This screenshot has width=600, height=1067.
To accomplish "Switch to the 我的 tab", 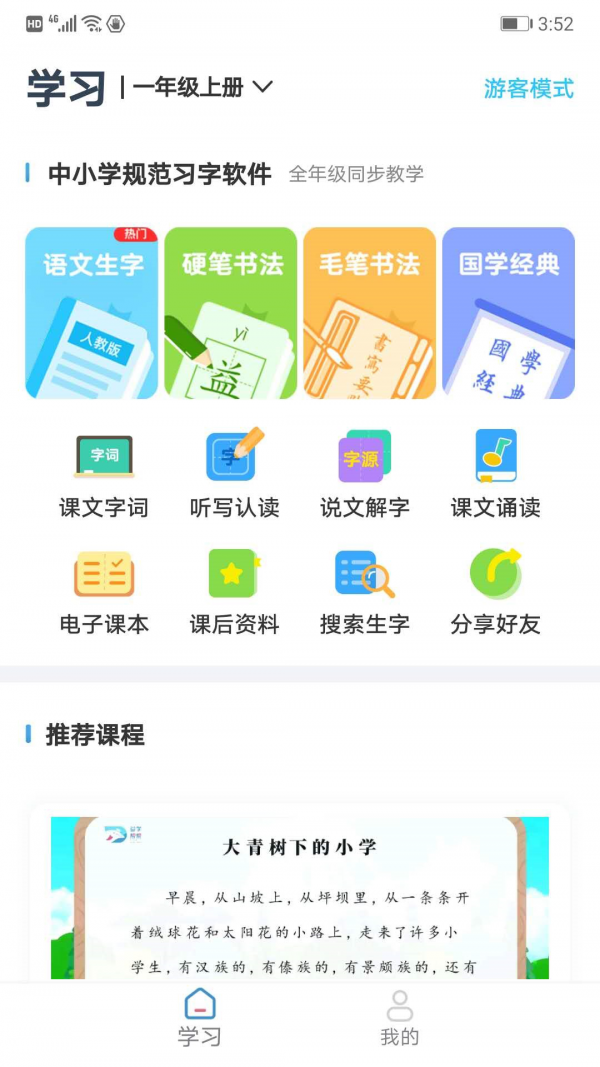I will click(400, 1018).
